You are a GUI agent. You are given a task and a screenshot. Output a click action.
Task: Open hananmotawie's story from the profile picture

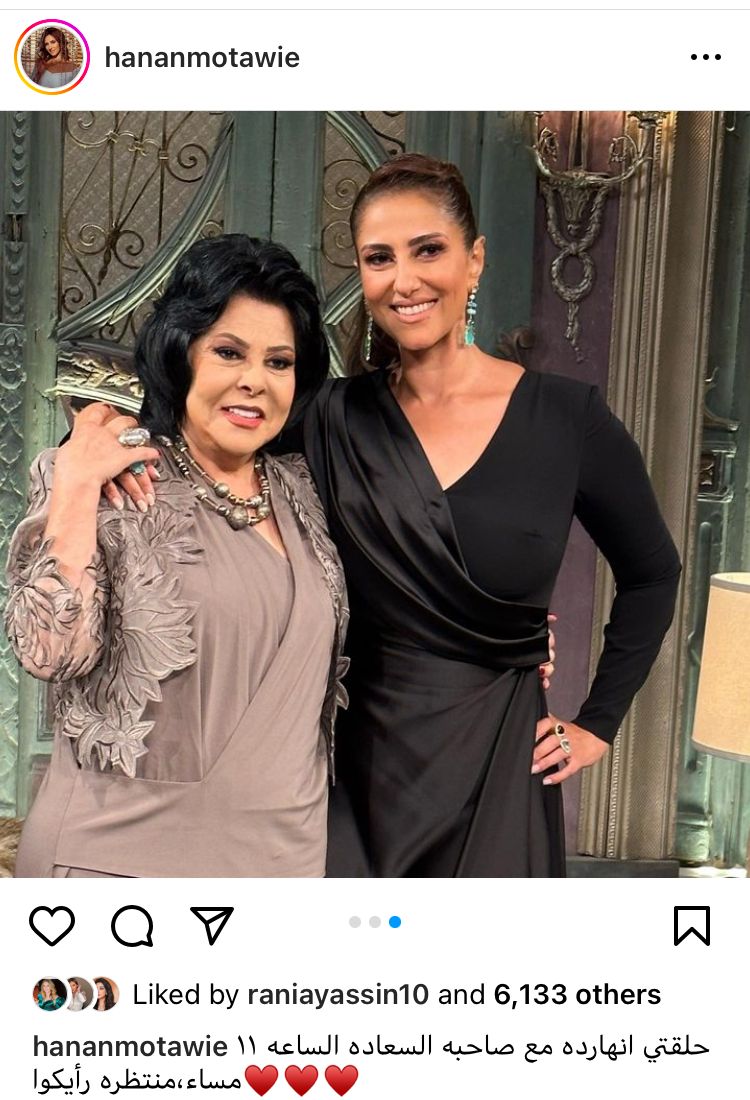(52, 57)
